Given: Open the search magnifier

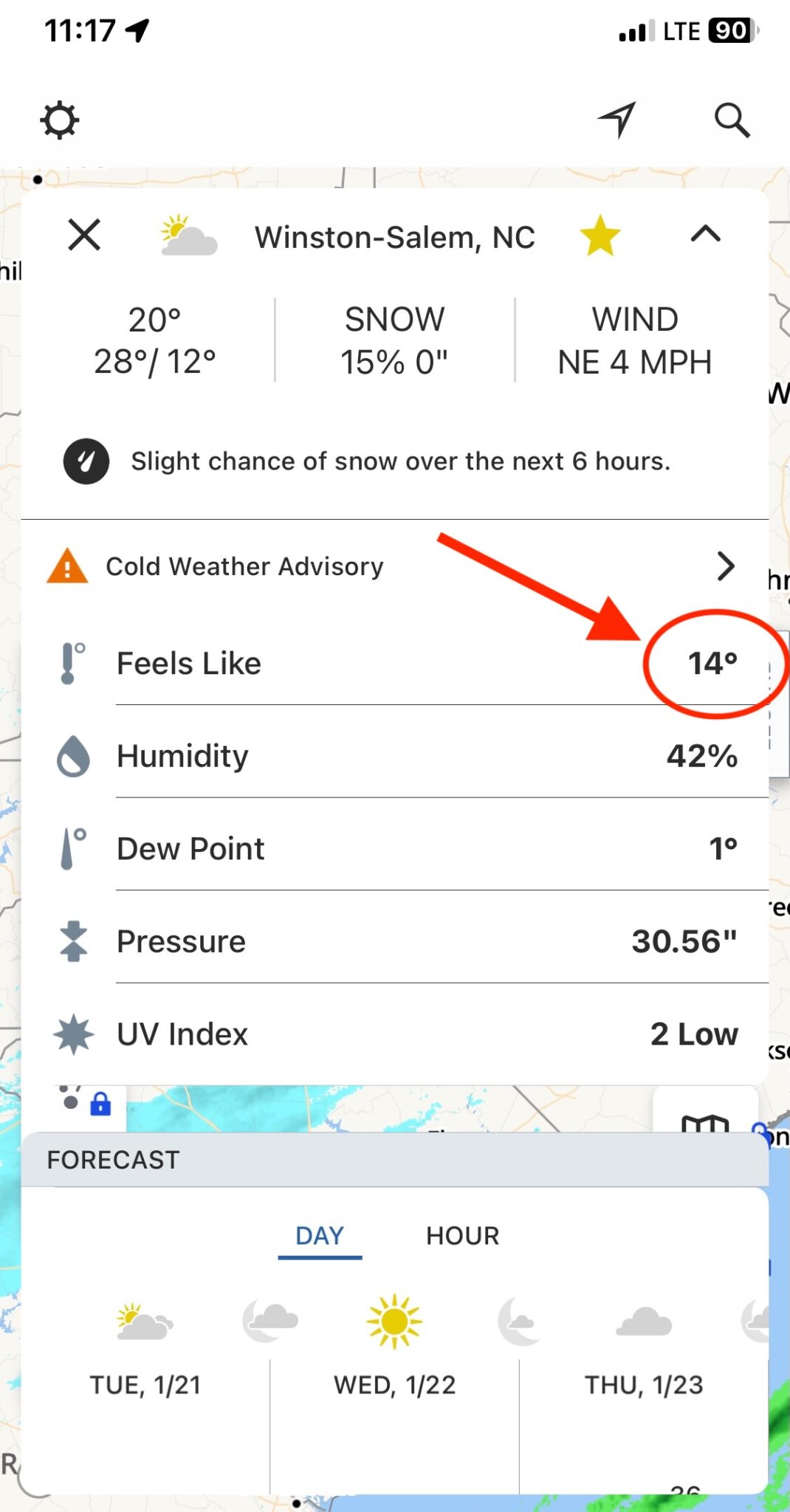Looking at the screenshot, I should pyautogui.click(x=732, y=120).
